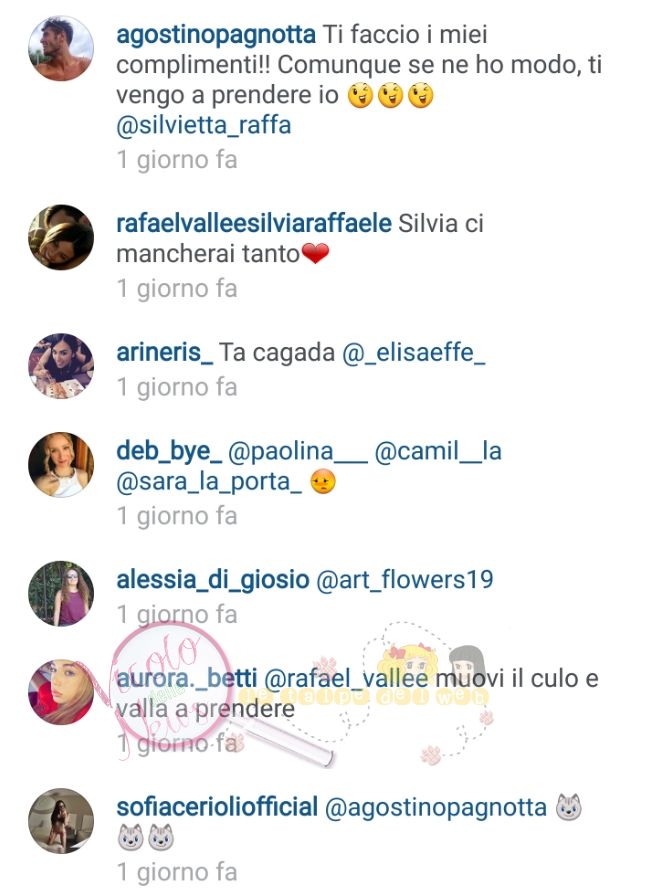Tap the @_elisaeffe_ mention

(x=414, y=352)
